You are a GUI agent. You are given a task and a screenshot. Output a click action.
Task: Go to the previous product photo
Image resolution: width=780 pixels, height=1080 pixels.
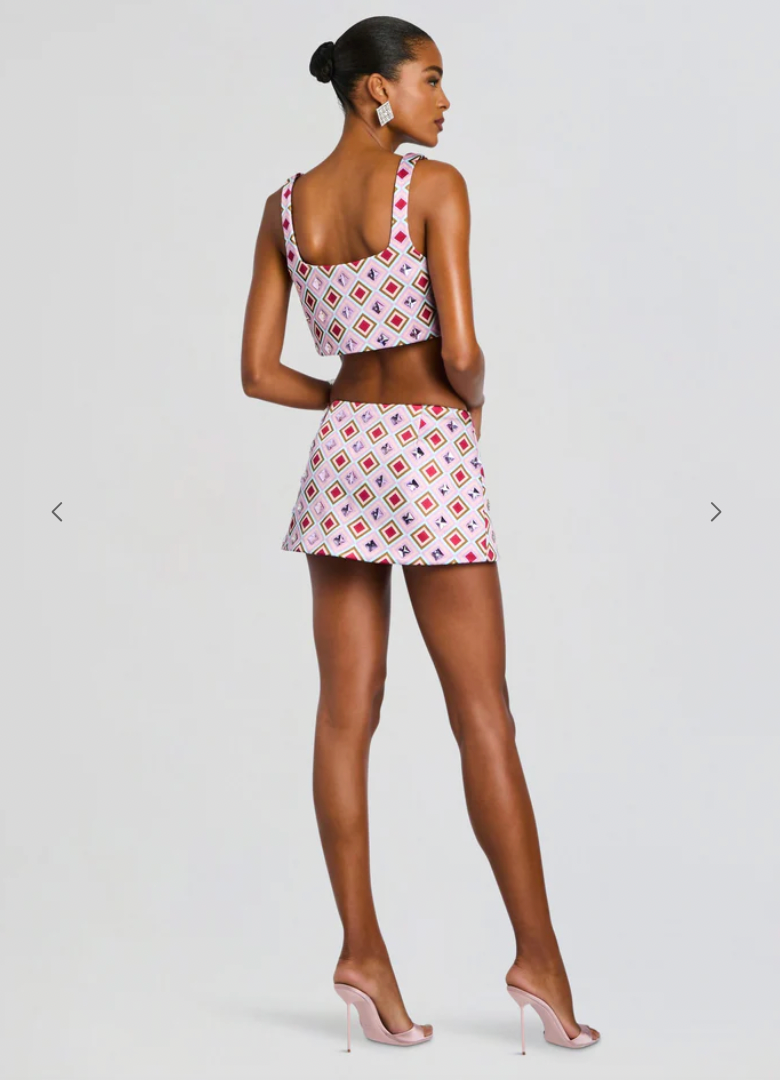(57, 512)
